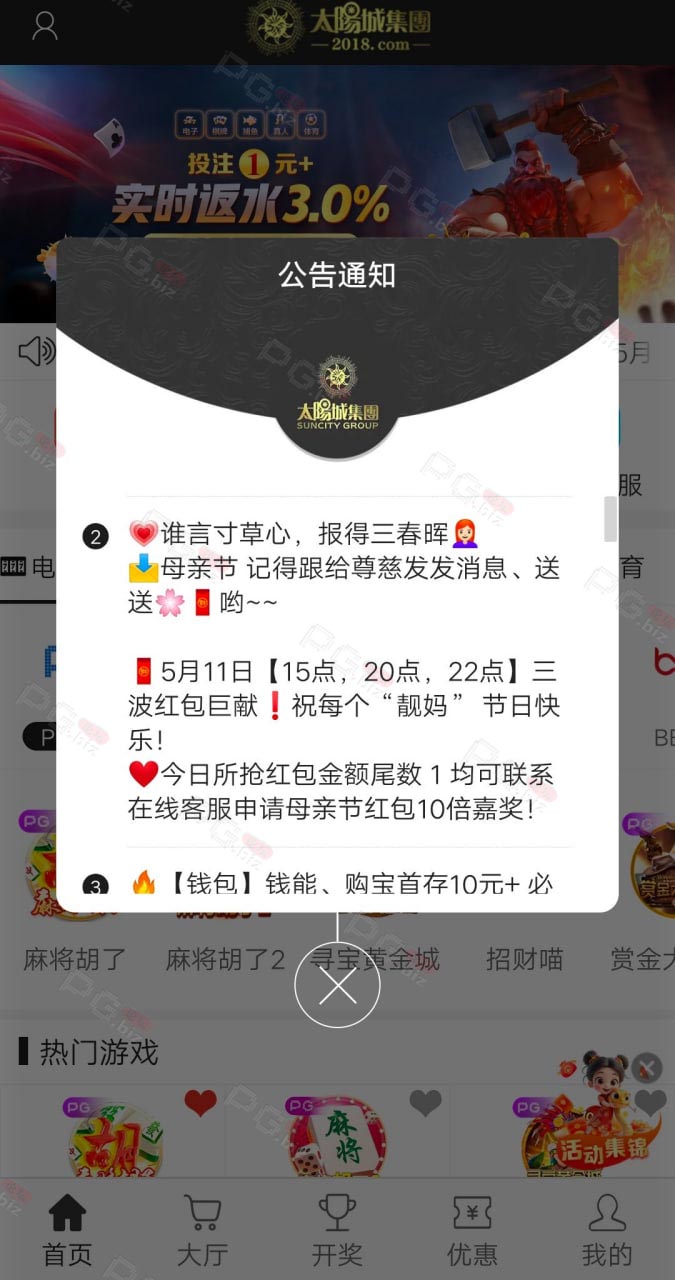Close the 公告通知 announcement popup
Viewport: 675px width, 1280px height.
(x=337, y=985)
